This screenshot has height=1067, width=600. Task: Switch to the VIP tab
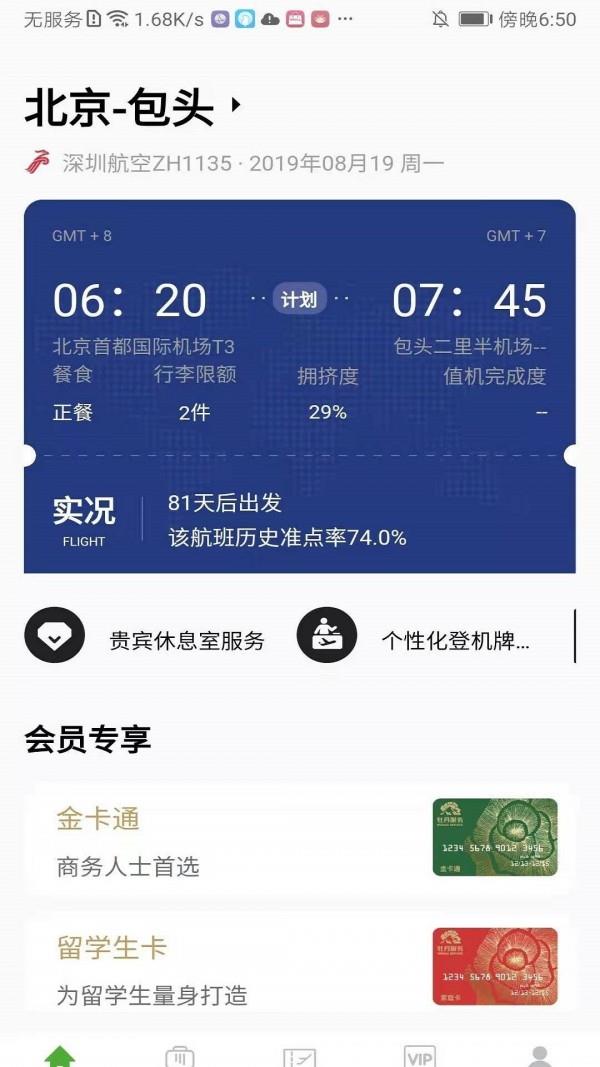[x=420, y=1055]
